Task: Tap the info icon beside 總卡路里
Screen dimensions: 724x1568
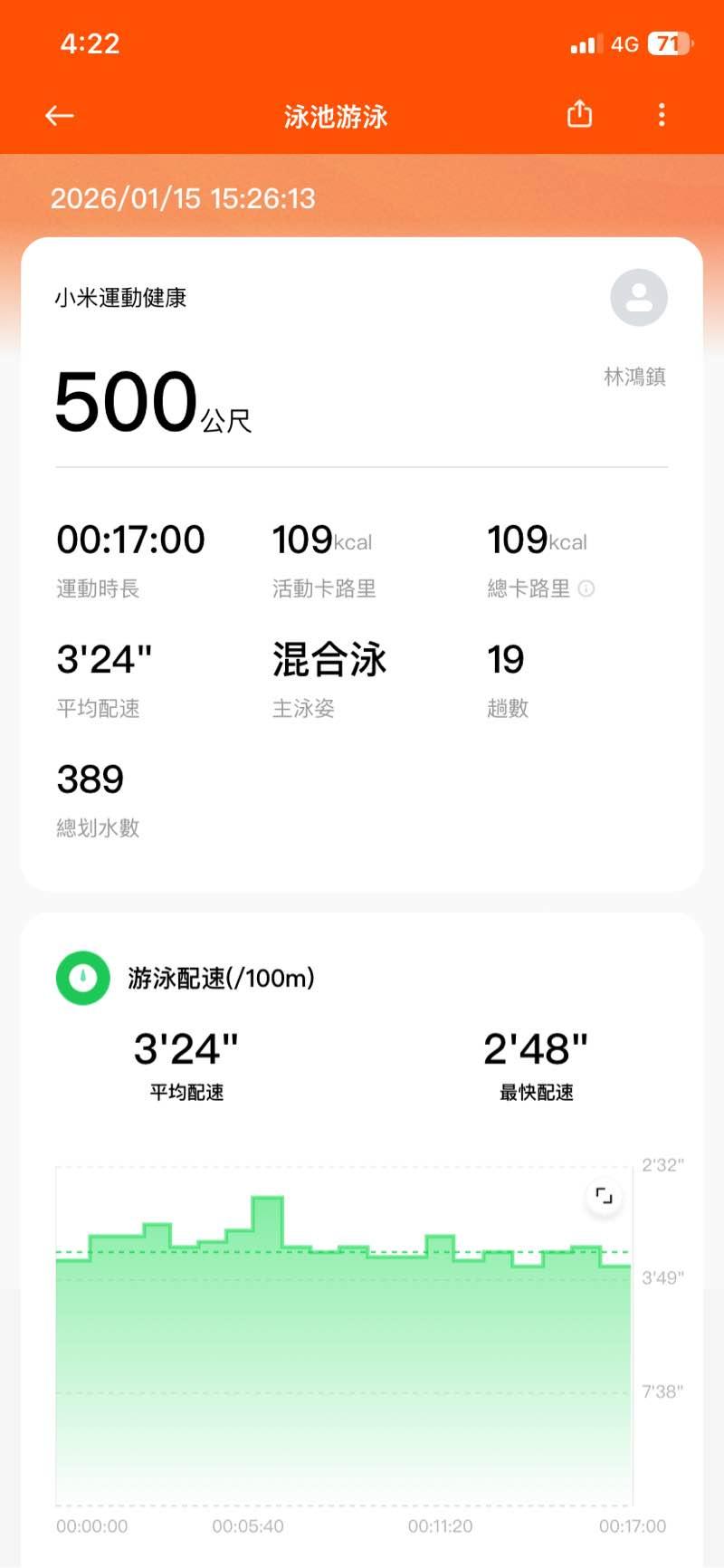Action: point(586,589)
